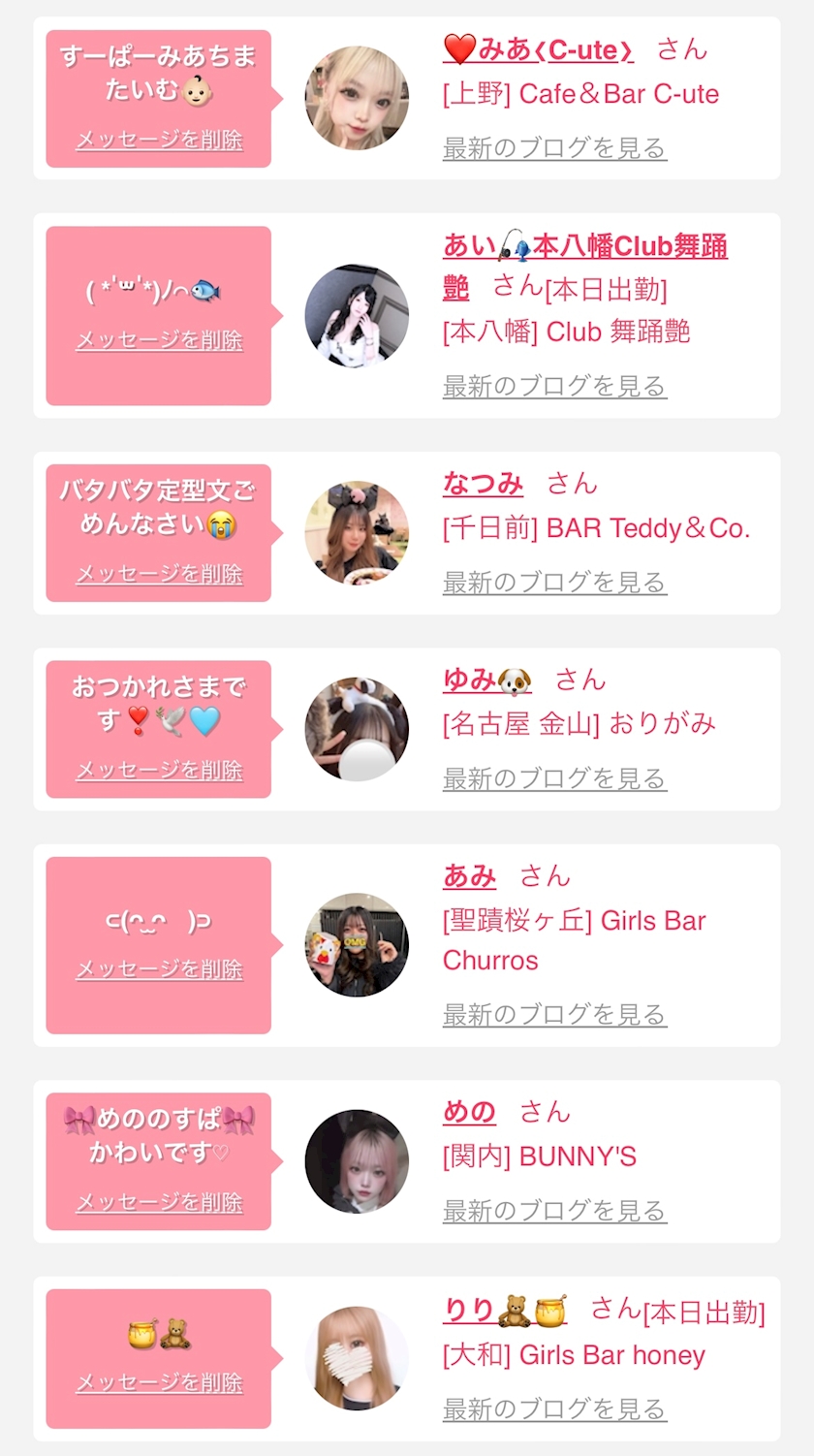The image size is (814, 1456).
Task: Open あい 本八幡Club舞踊艶 profile link
Action: 585,266
